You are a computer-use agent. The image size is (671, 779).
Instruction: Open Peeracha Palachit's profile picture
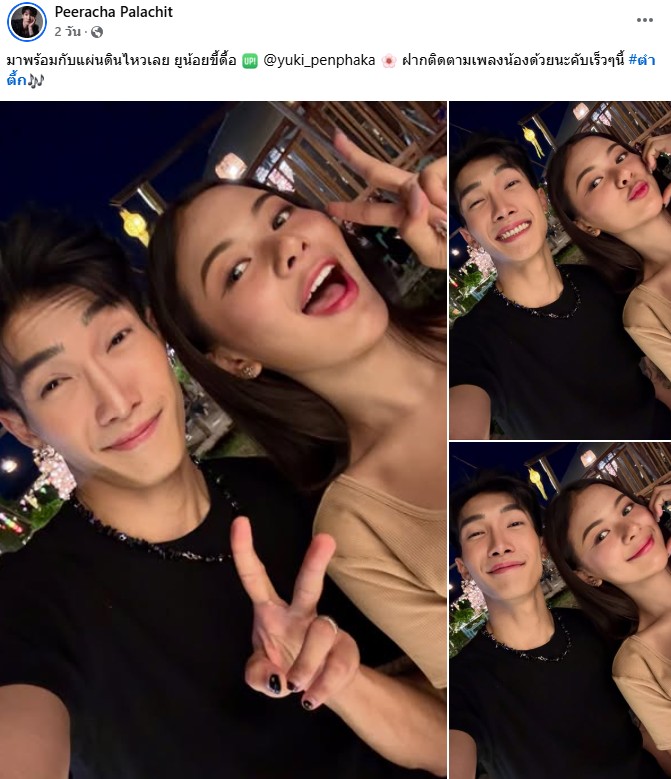tap(28, 20)
